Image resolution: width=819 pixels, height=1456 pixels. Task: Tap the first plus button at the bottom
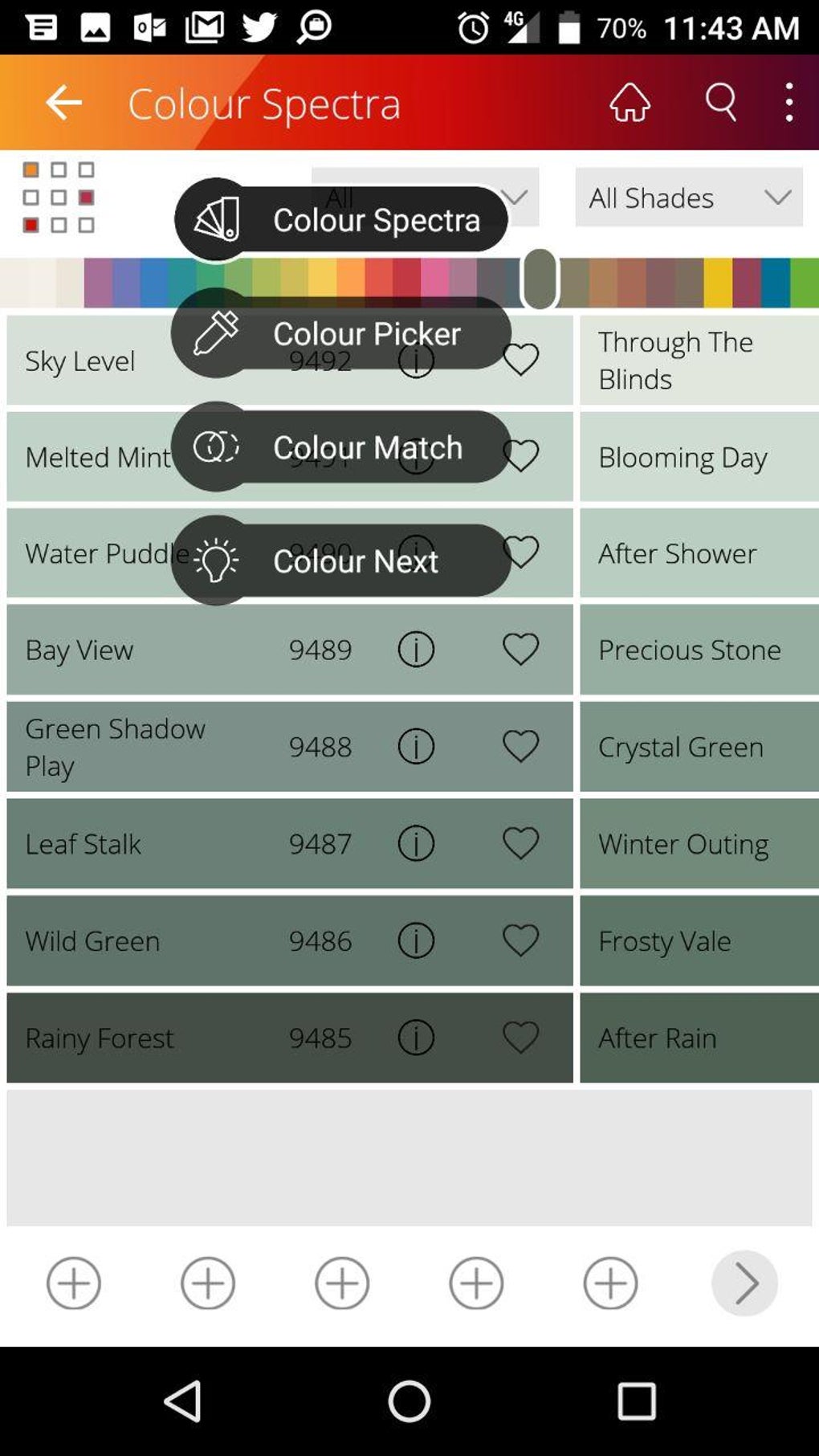(x=73, y=1283)
